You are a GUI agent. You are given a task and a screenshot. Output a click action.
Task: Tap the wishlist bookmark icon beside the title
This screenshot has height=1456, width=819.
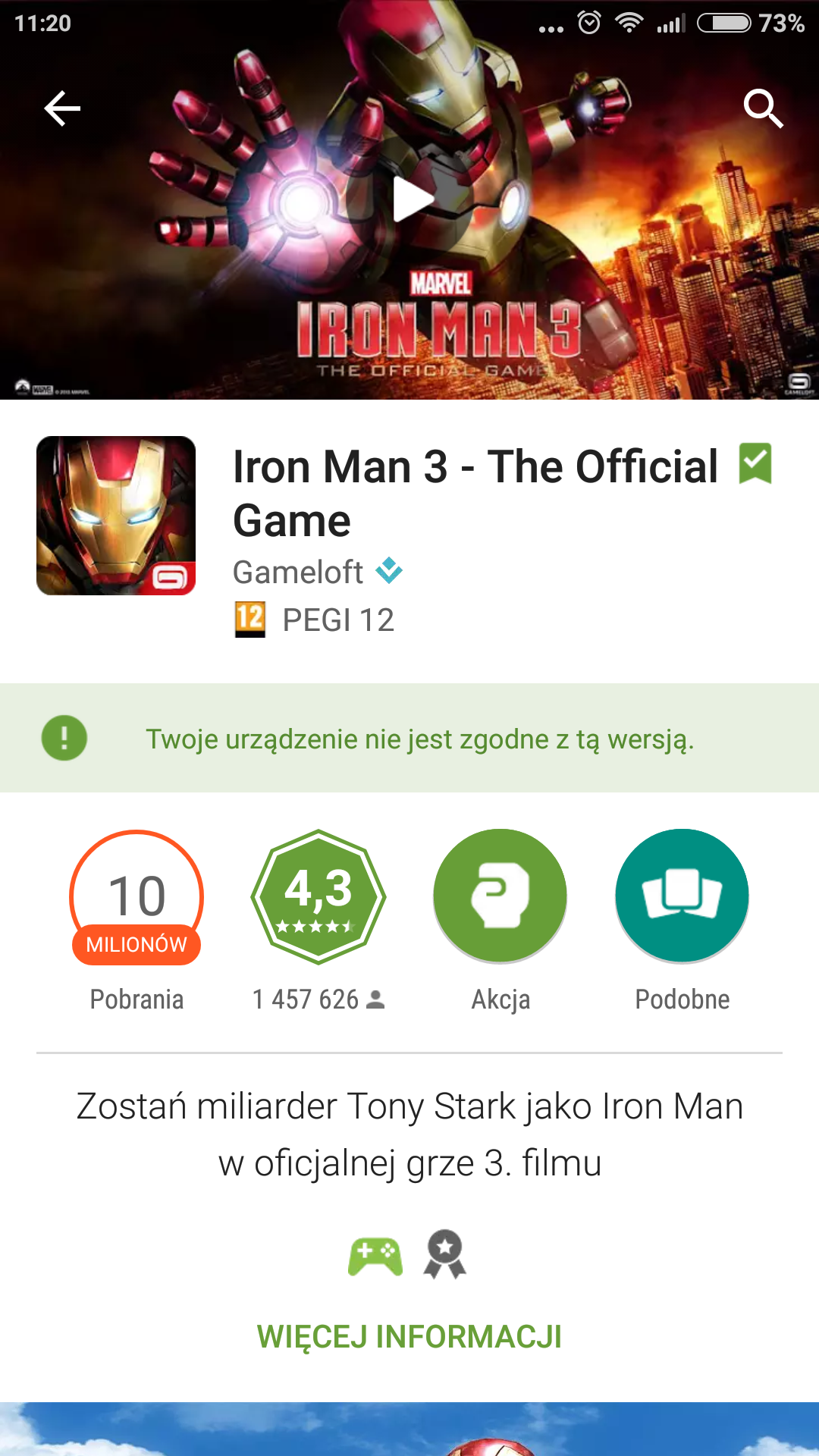coord(755,463)
